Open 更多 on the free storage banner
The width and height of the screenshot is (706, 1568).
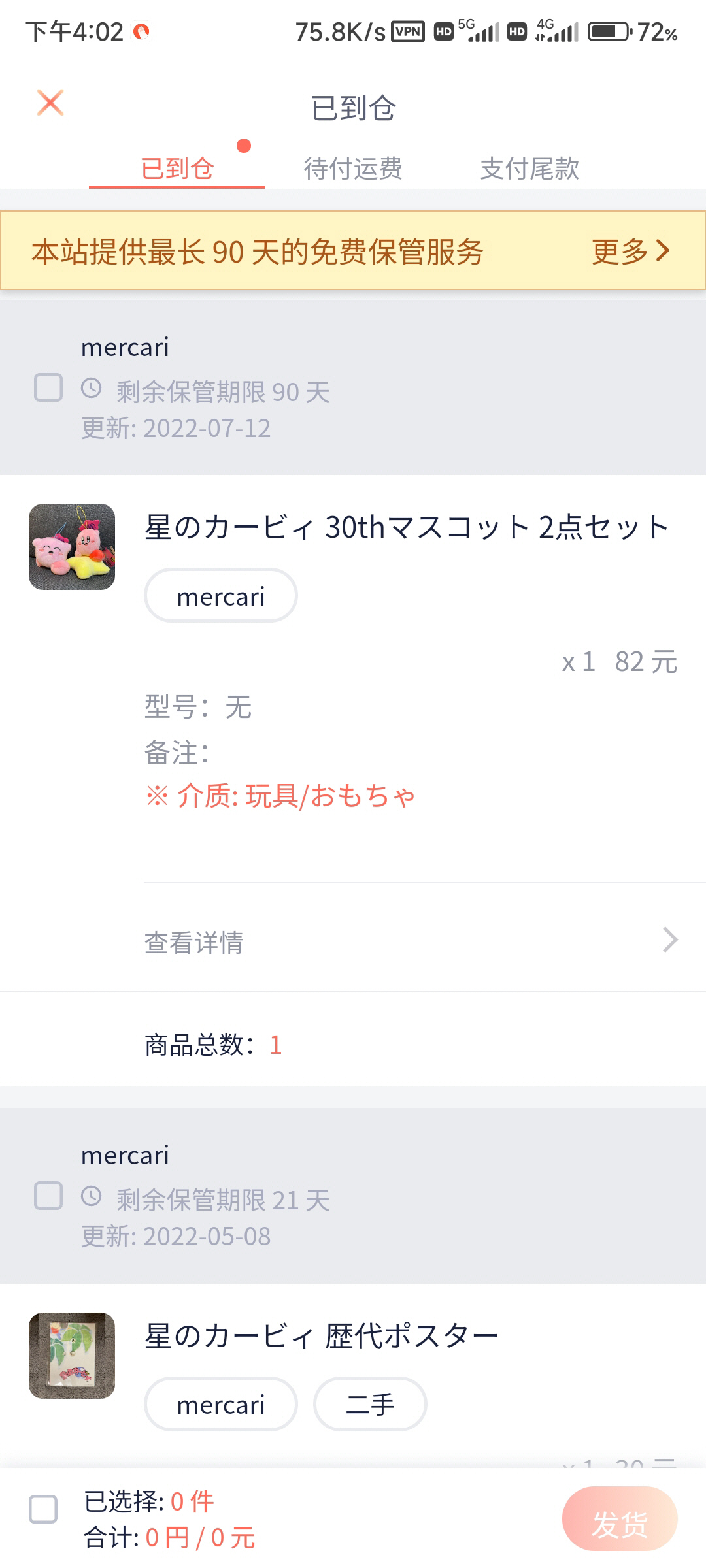(630, 251)
